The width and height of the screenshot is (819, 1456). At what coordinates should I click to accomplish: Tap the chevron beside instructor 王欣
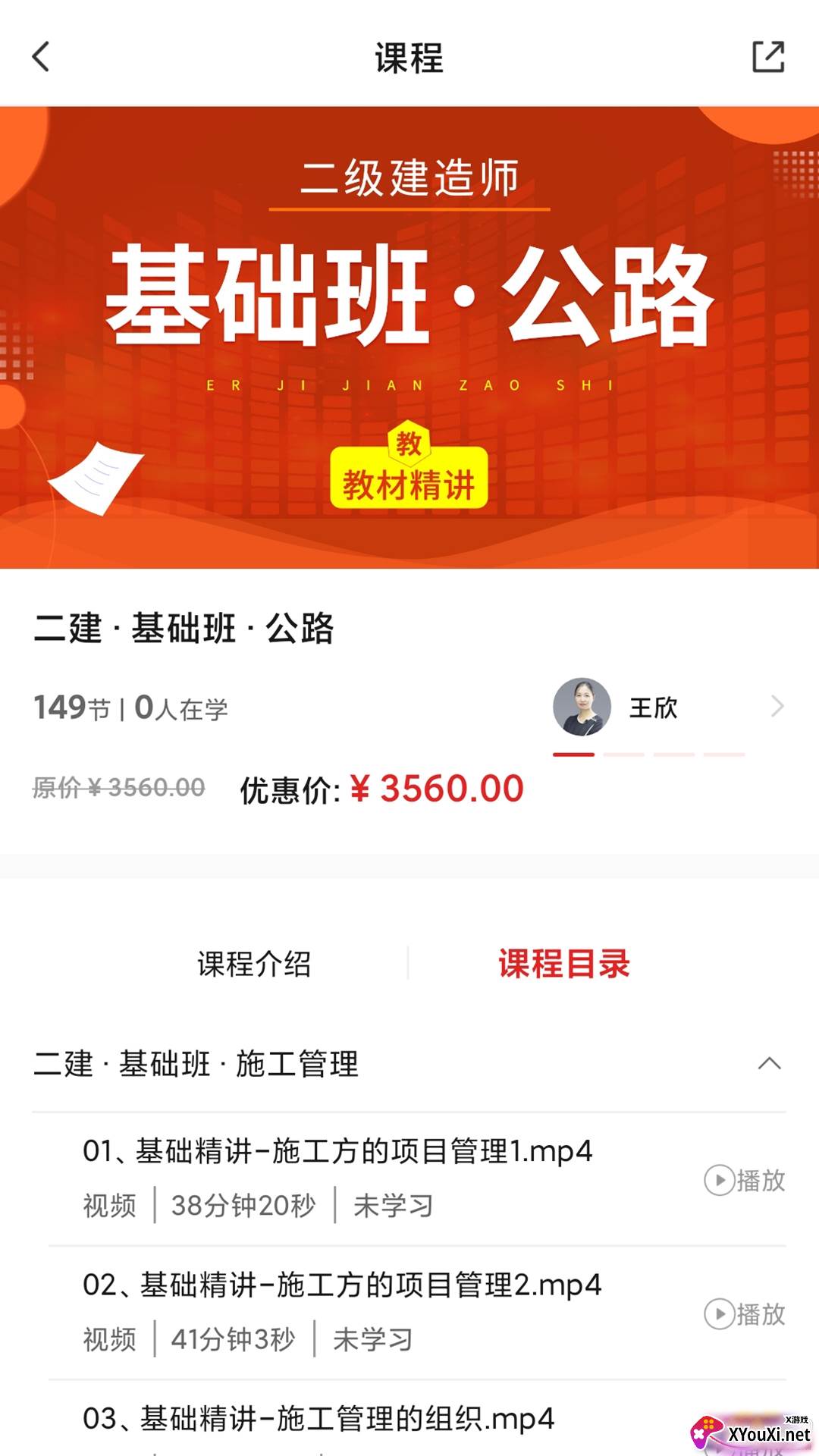tap(777, 706)
